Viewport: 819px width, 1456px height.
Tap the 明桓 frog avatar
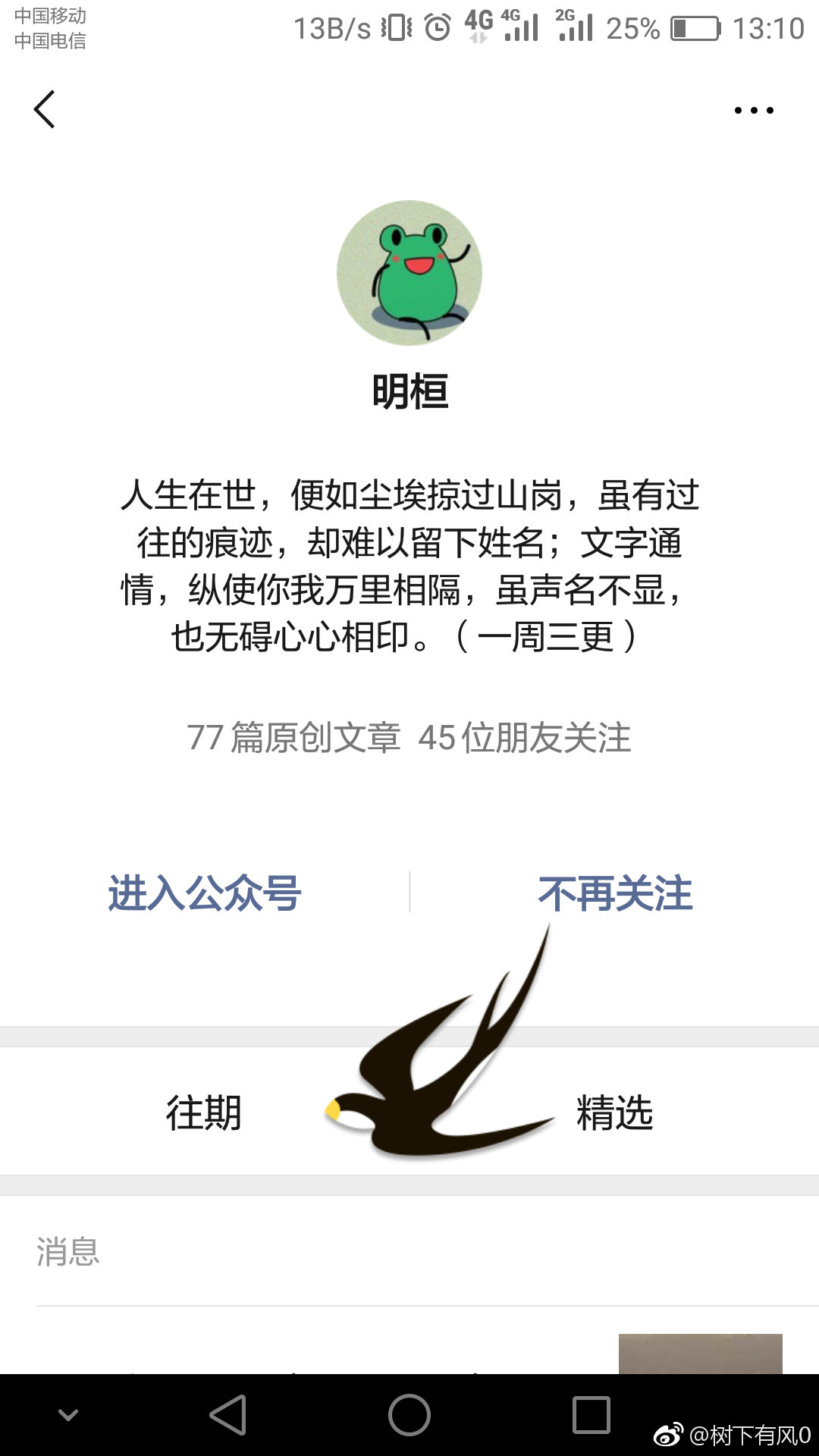(409, 273)
